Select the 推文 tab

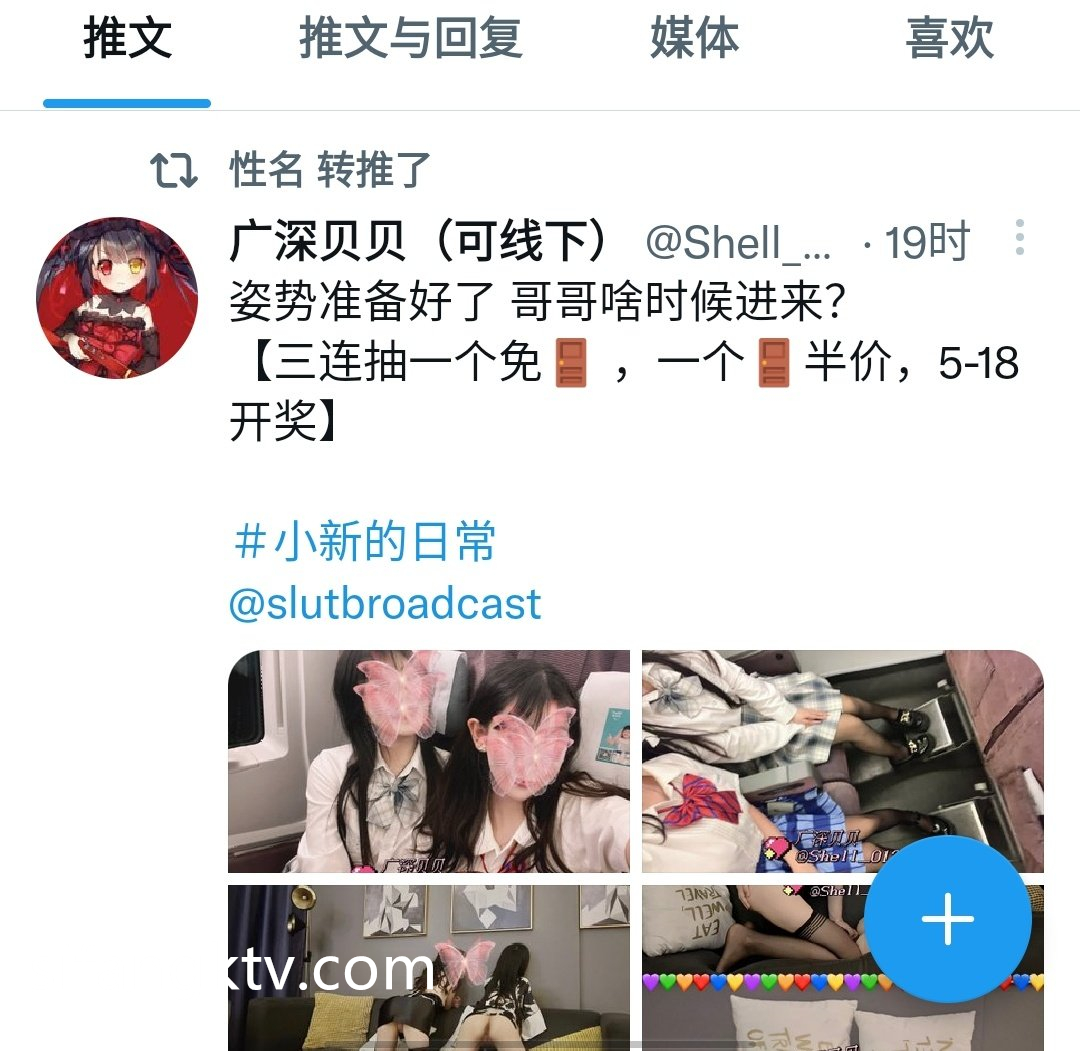point(127,40)
